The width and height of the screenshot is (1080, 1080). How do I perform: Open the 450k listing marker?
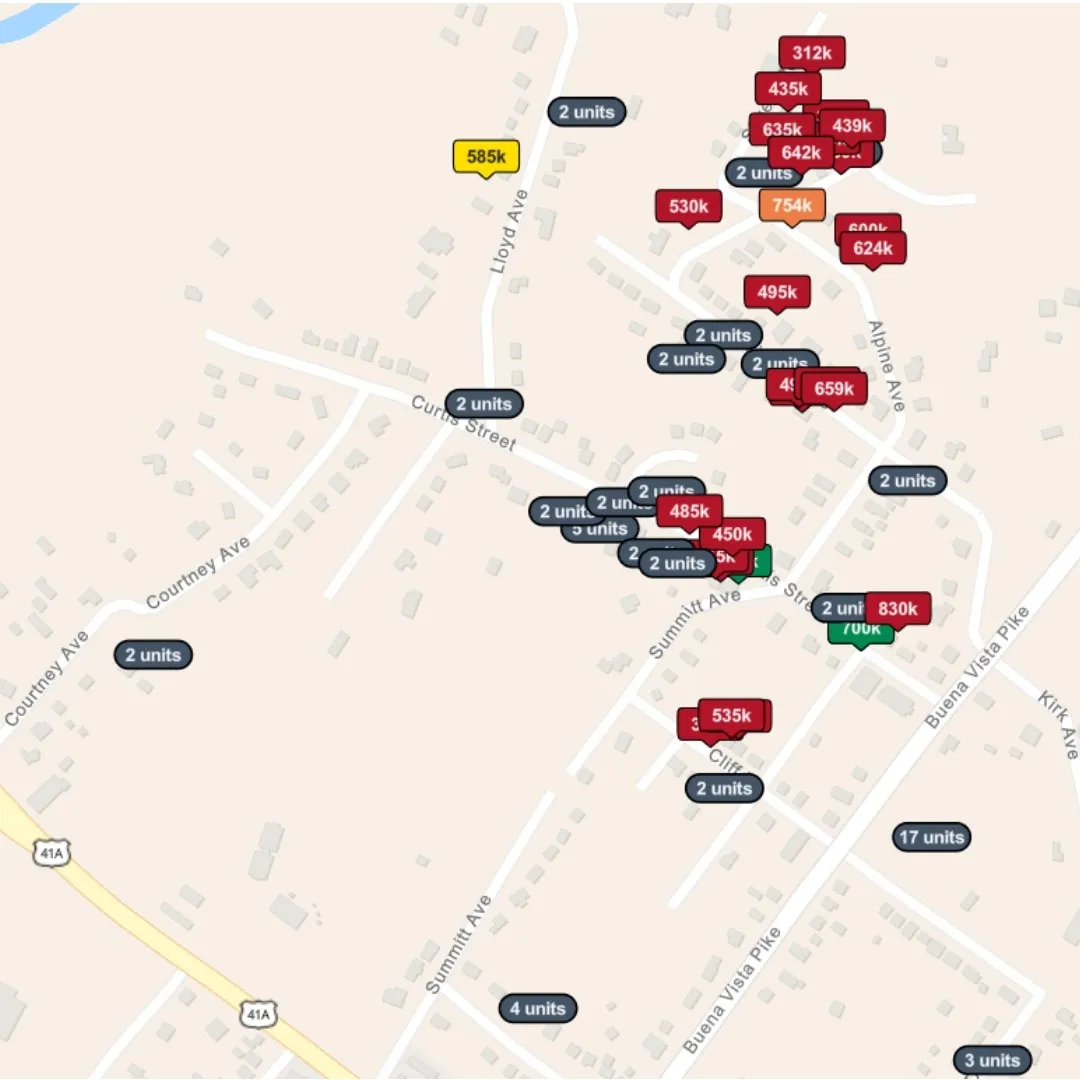point(733,534)
